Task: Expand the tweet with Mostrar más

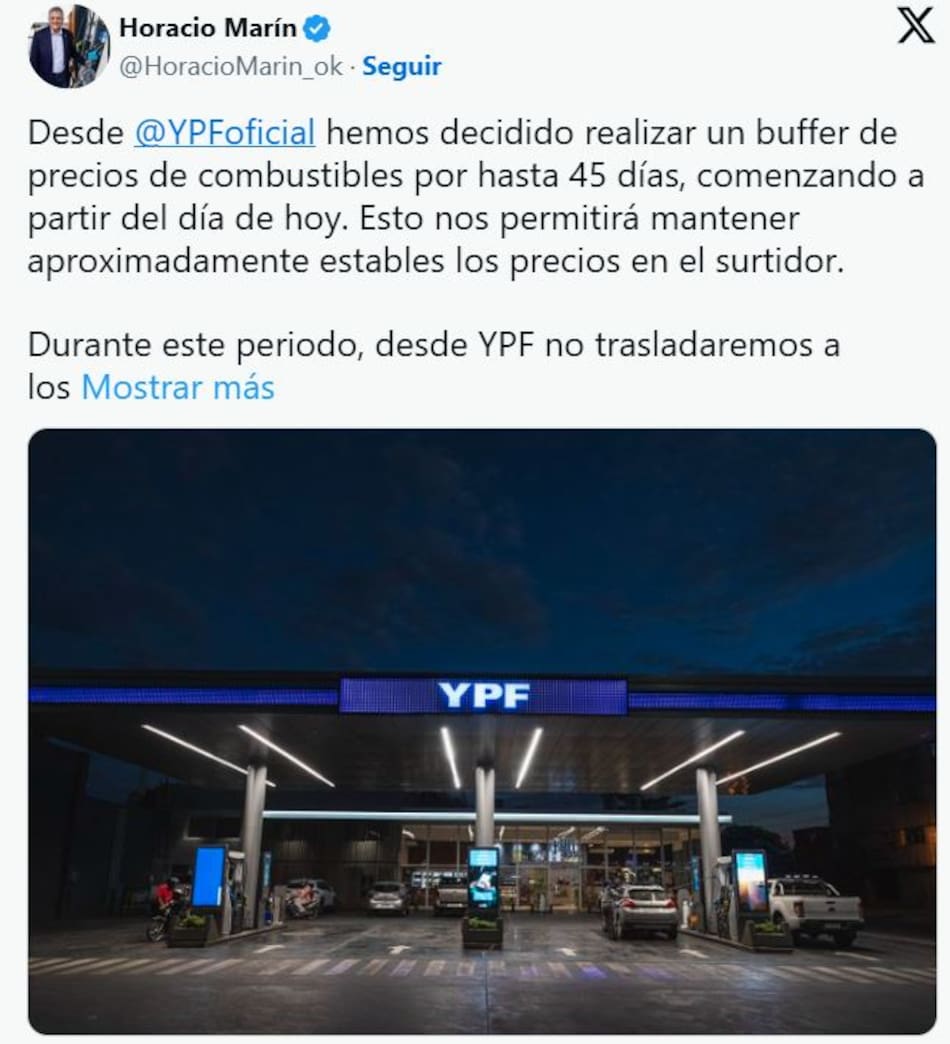Action: pyautogui.click(x=177, y=387)
